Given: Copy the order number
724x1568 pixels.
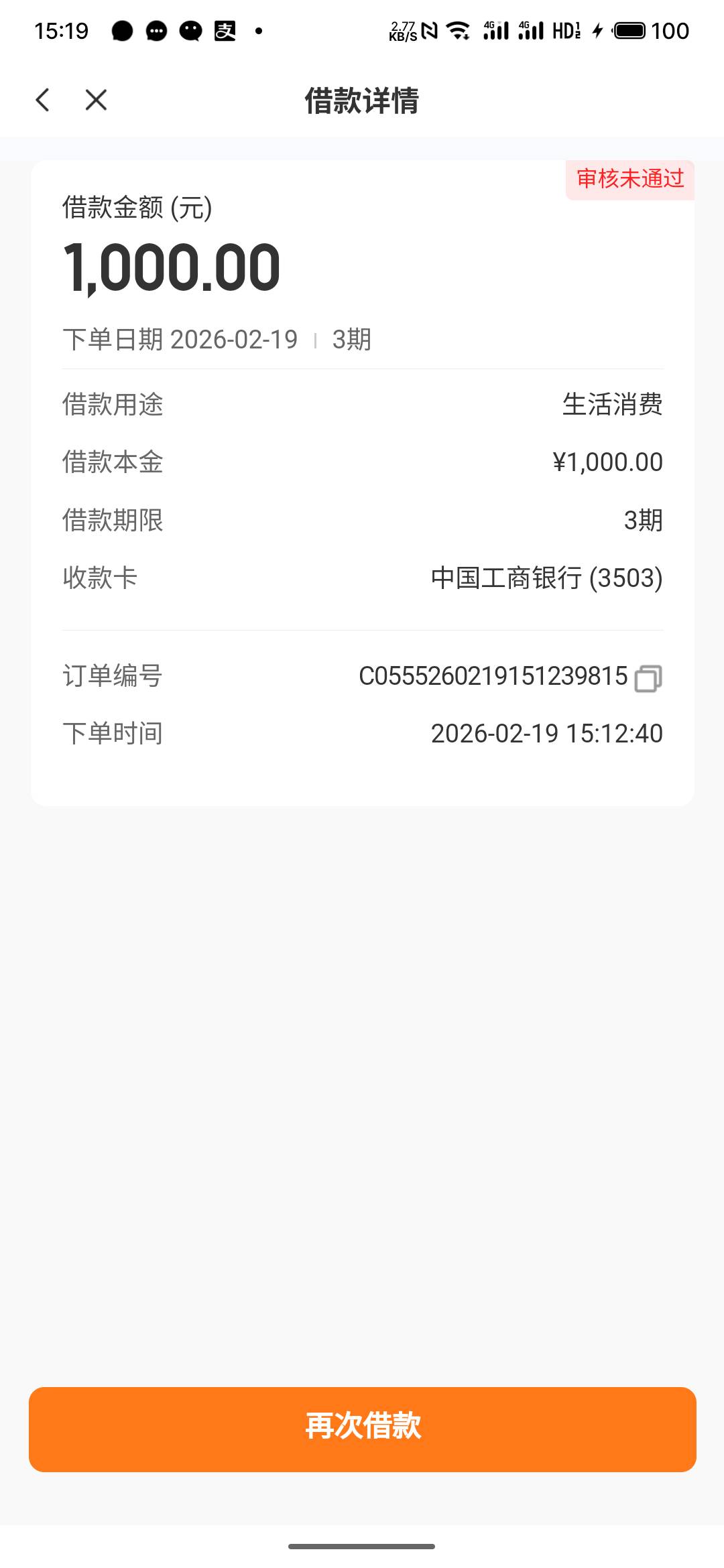Looking at the screenshot, I should point(648,678).
